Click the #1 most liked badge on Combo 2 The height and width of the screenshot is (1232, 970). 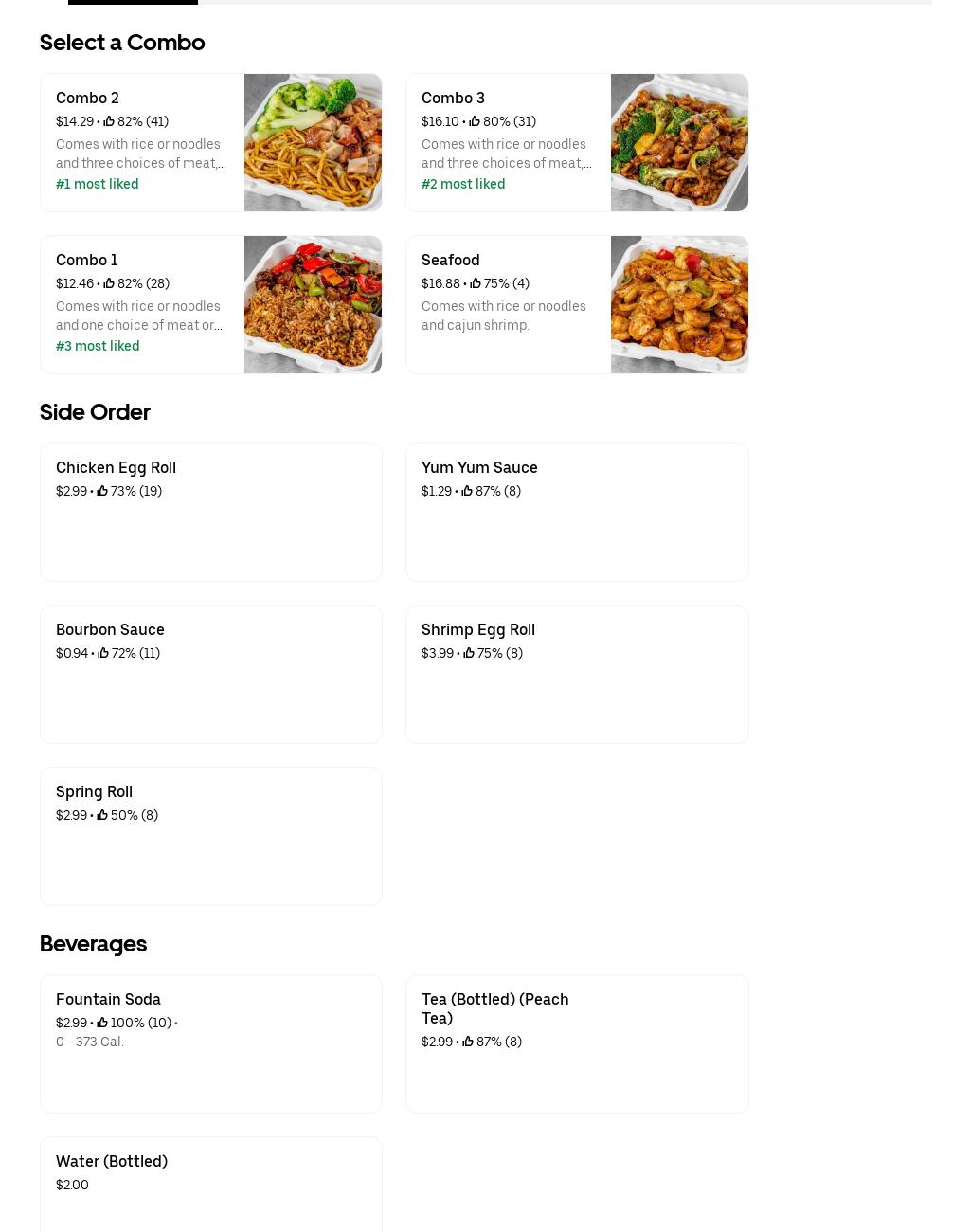point(97,184)
